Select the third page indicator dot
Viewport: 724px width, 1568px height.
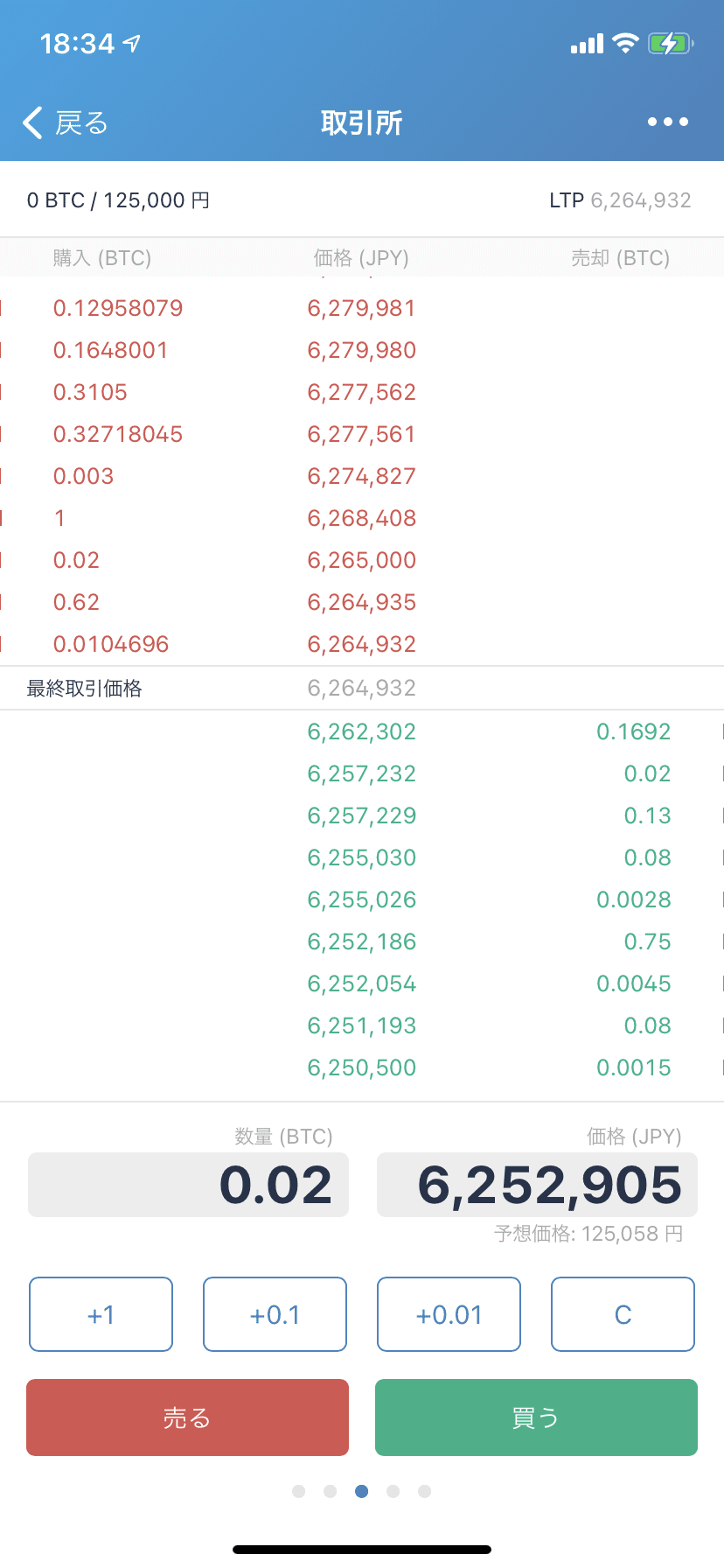pyautogui.click(x=361, y=1492)
